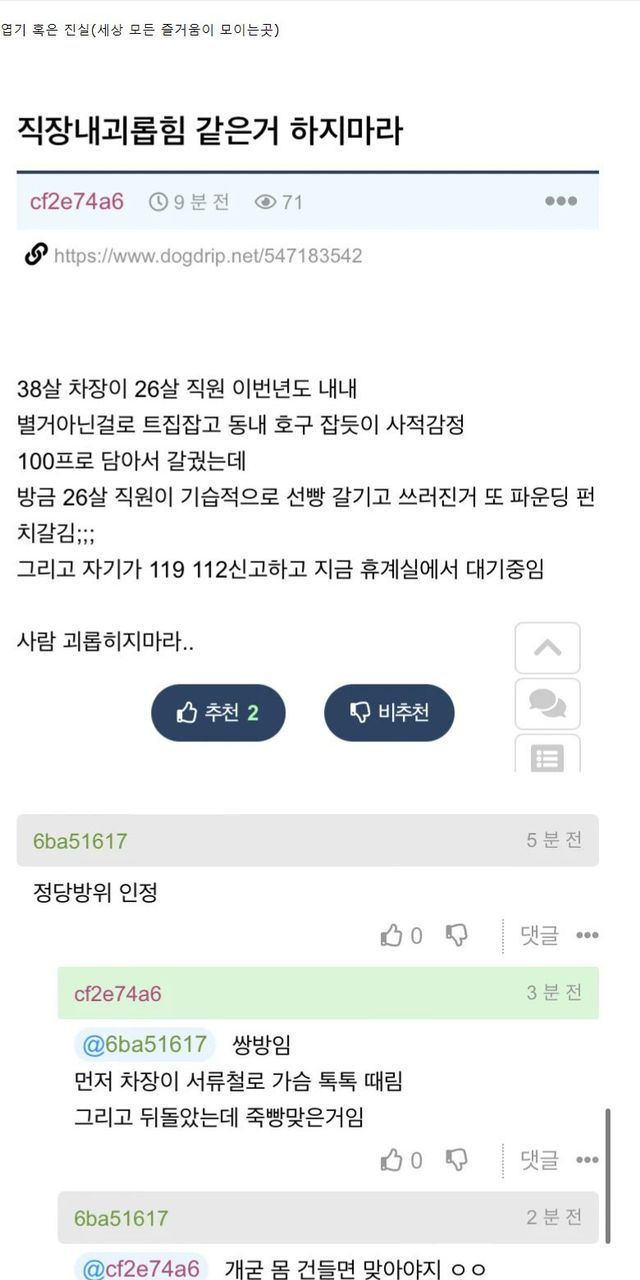Open post author cf2e74a6's profile

point(77,202)
